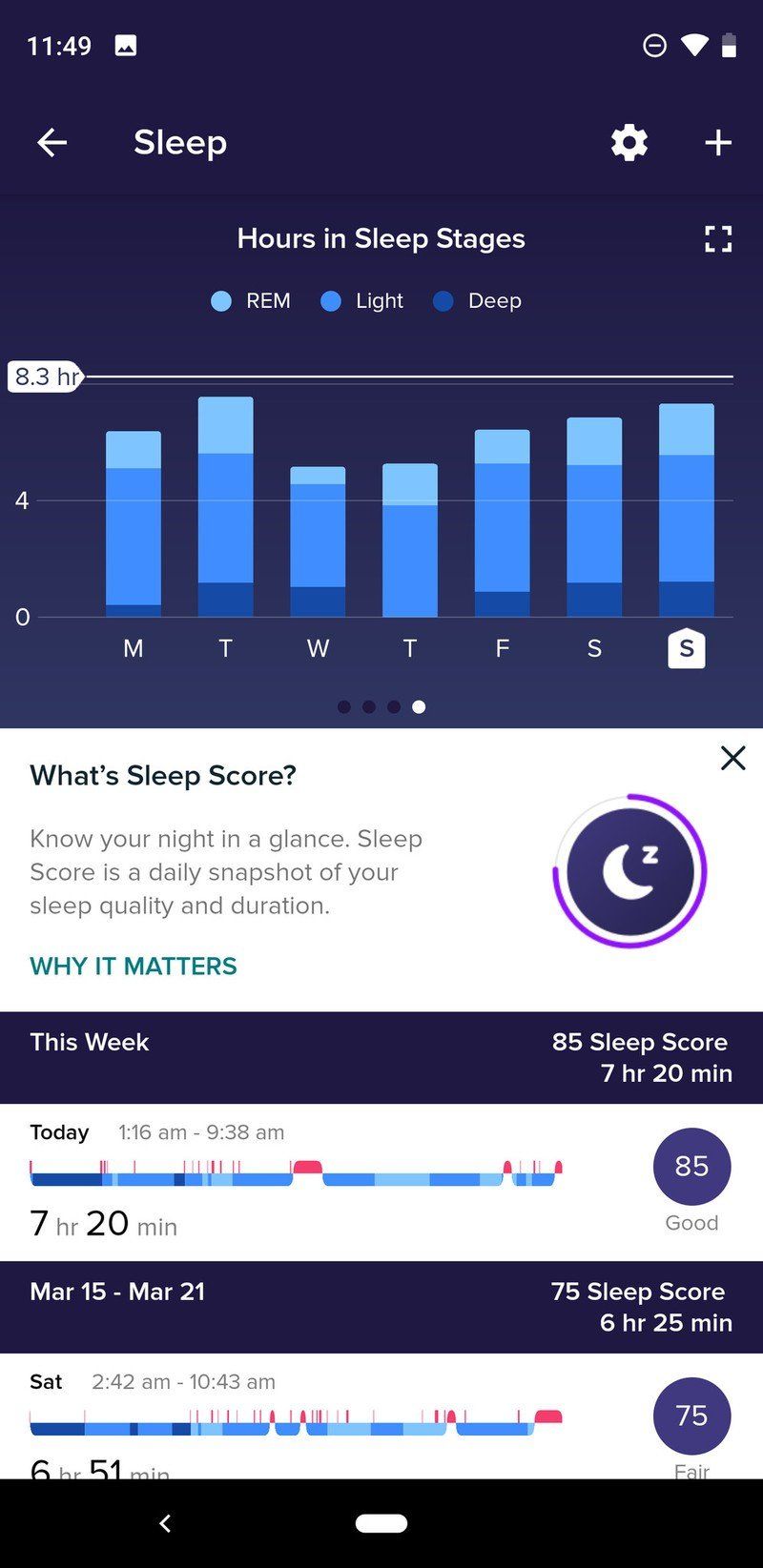Screen dimensions: 763x1568
Task: Tap the 85 Good score circle
Action: tap(691, 1166)
